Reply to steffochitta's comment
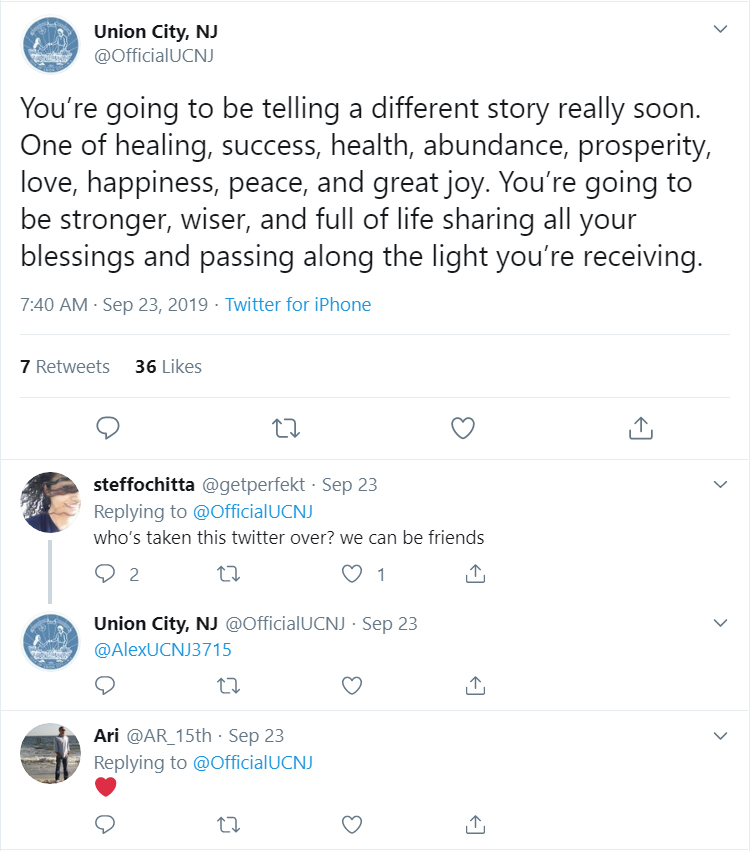 (105, 573)
